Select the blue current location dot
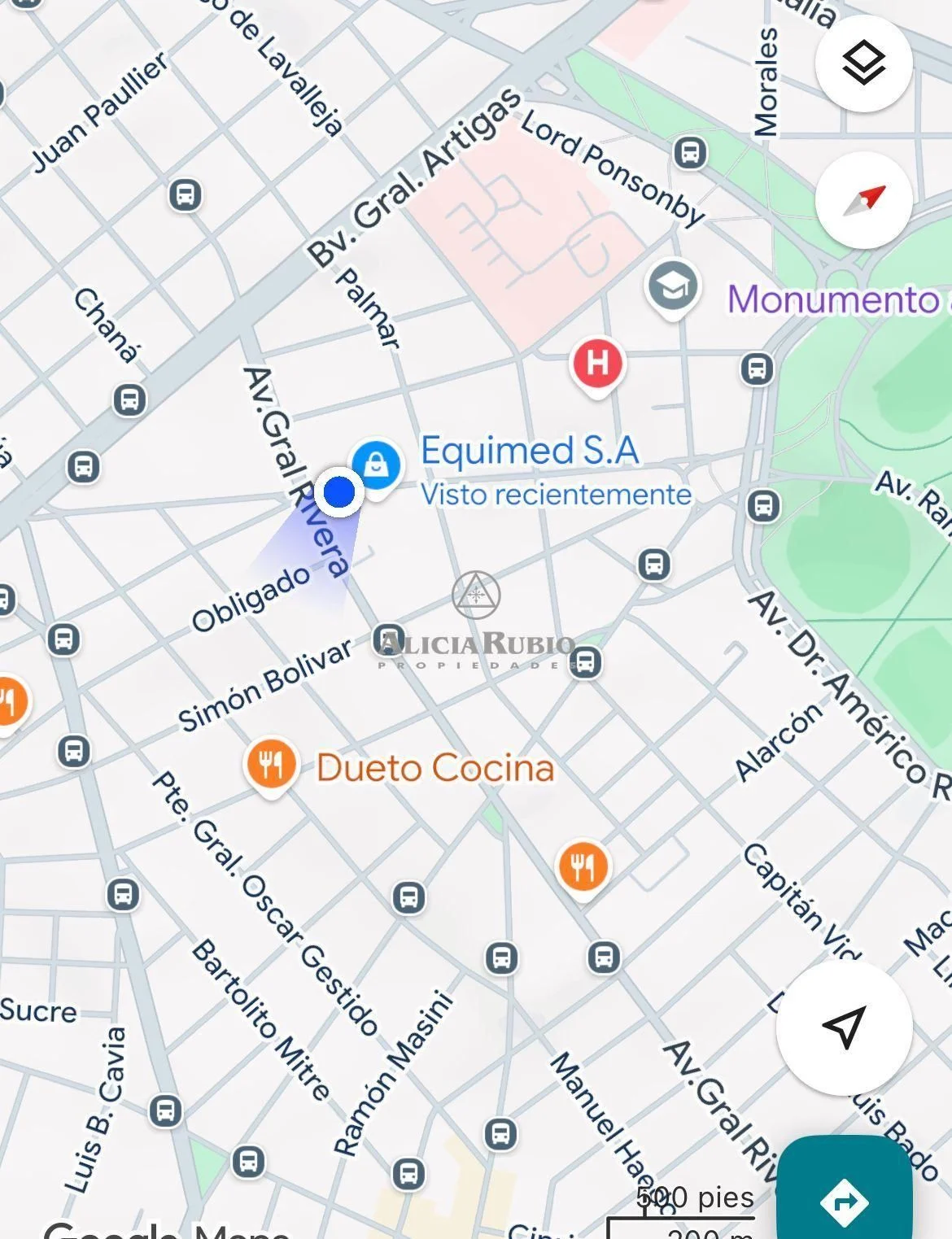 click(339, 491)
